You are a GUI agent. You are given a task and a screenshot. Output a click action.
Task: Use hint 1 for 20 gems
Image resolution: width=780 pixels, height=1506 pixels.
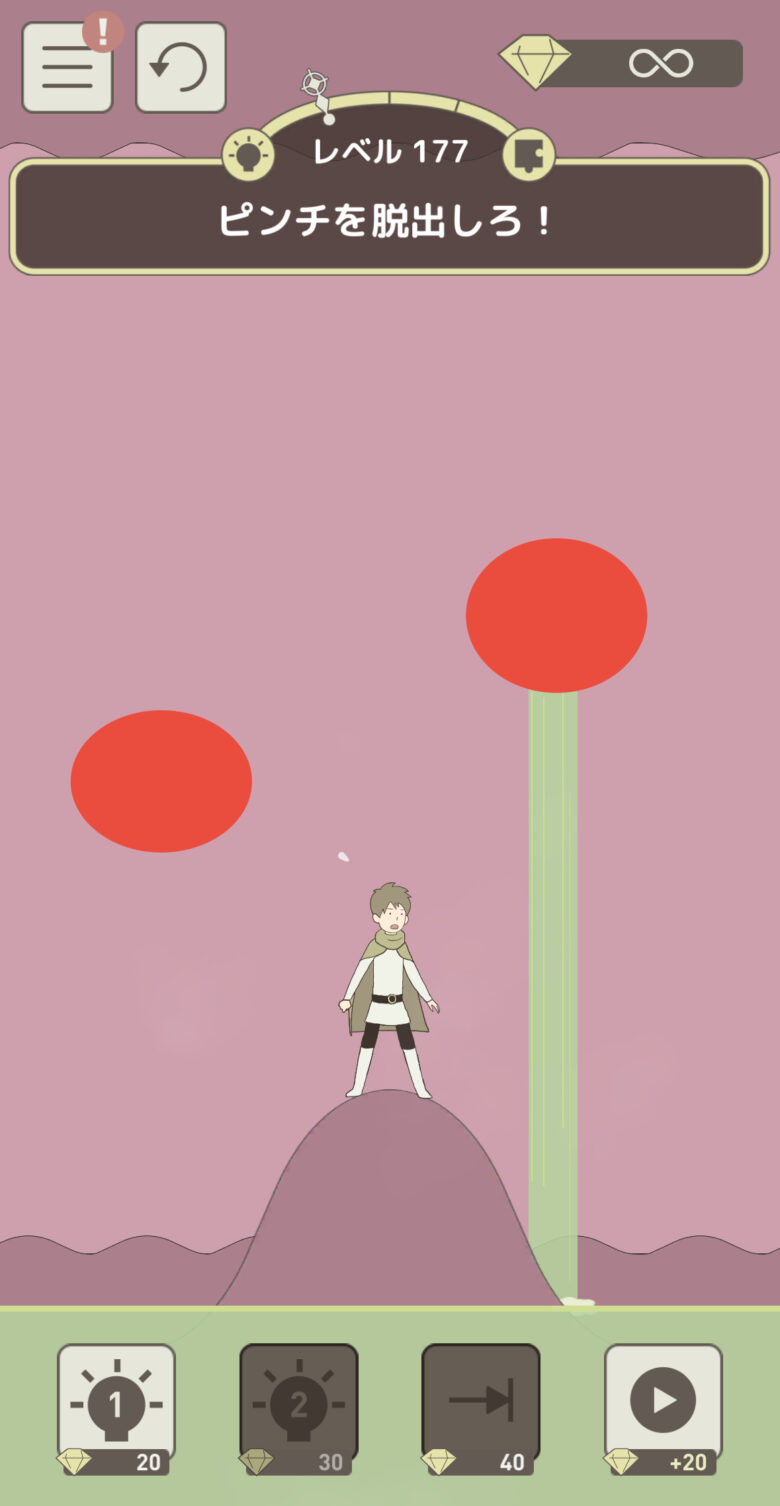coord(116,1405)
